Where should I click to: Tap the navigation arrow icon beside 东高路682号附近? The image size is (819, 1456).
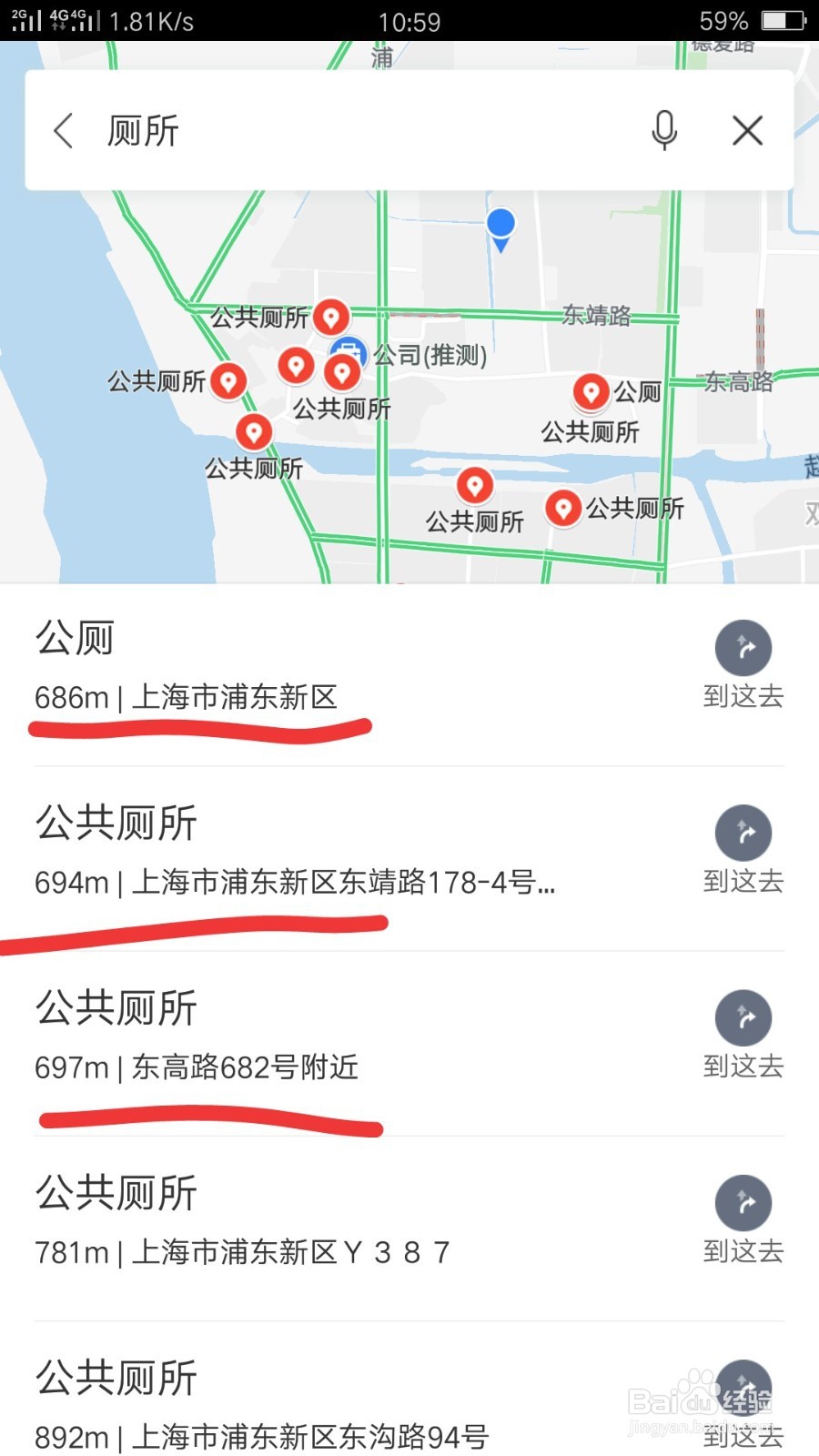coord(743,1017)
